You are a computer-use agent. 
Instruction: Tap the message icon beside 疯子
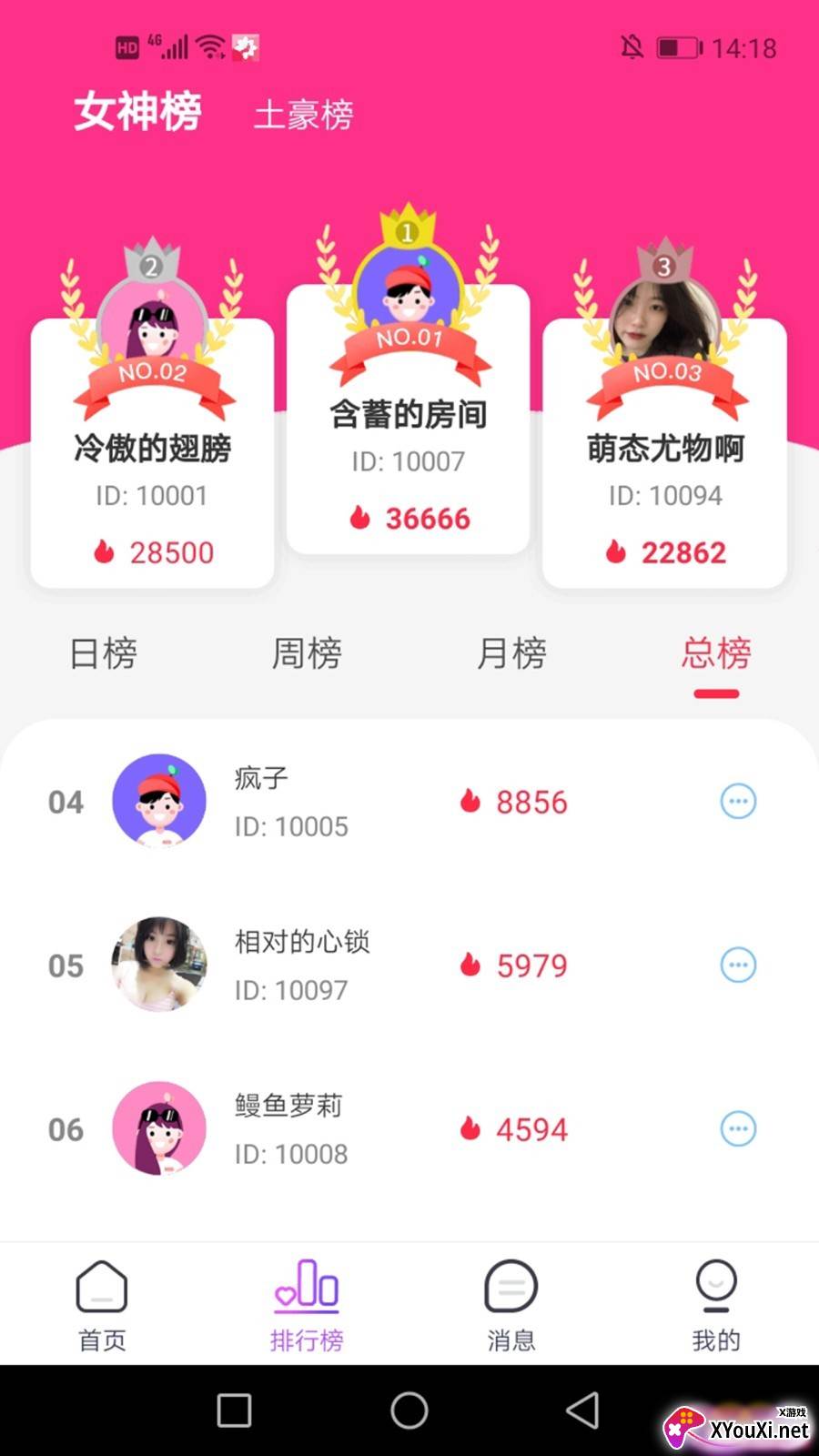tap(738, 802)
